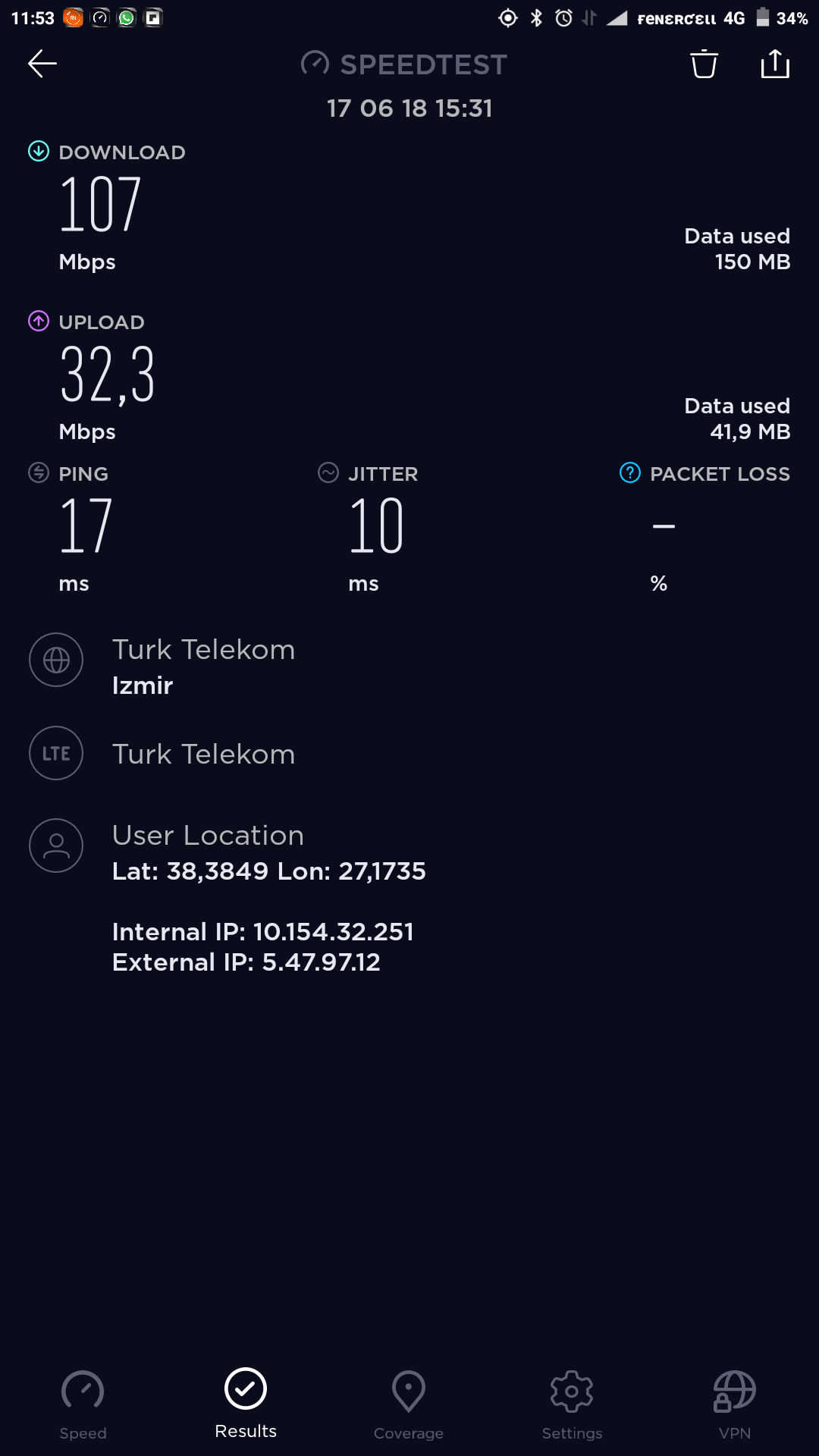Share this speed test result
Screen dimensions: 819x1456
click(775, 64)
